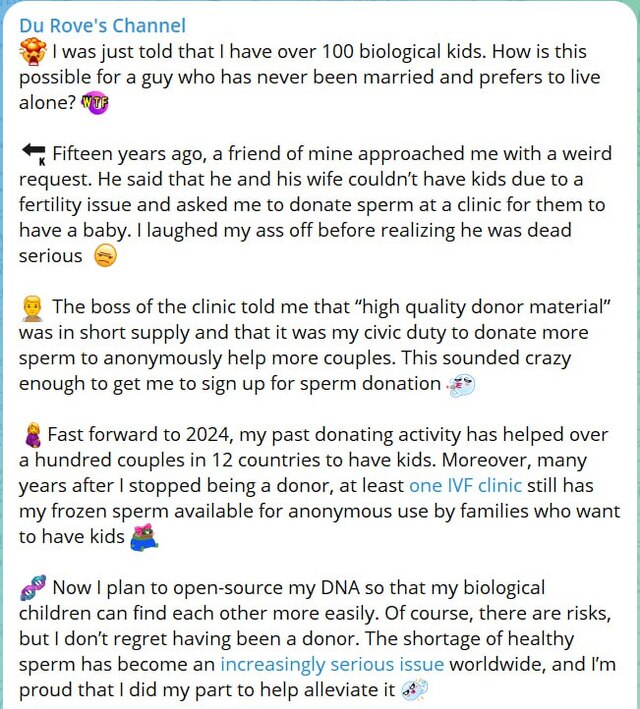
Task: Open the 'increasingly serious issue' link
Action: coord(332,664)
